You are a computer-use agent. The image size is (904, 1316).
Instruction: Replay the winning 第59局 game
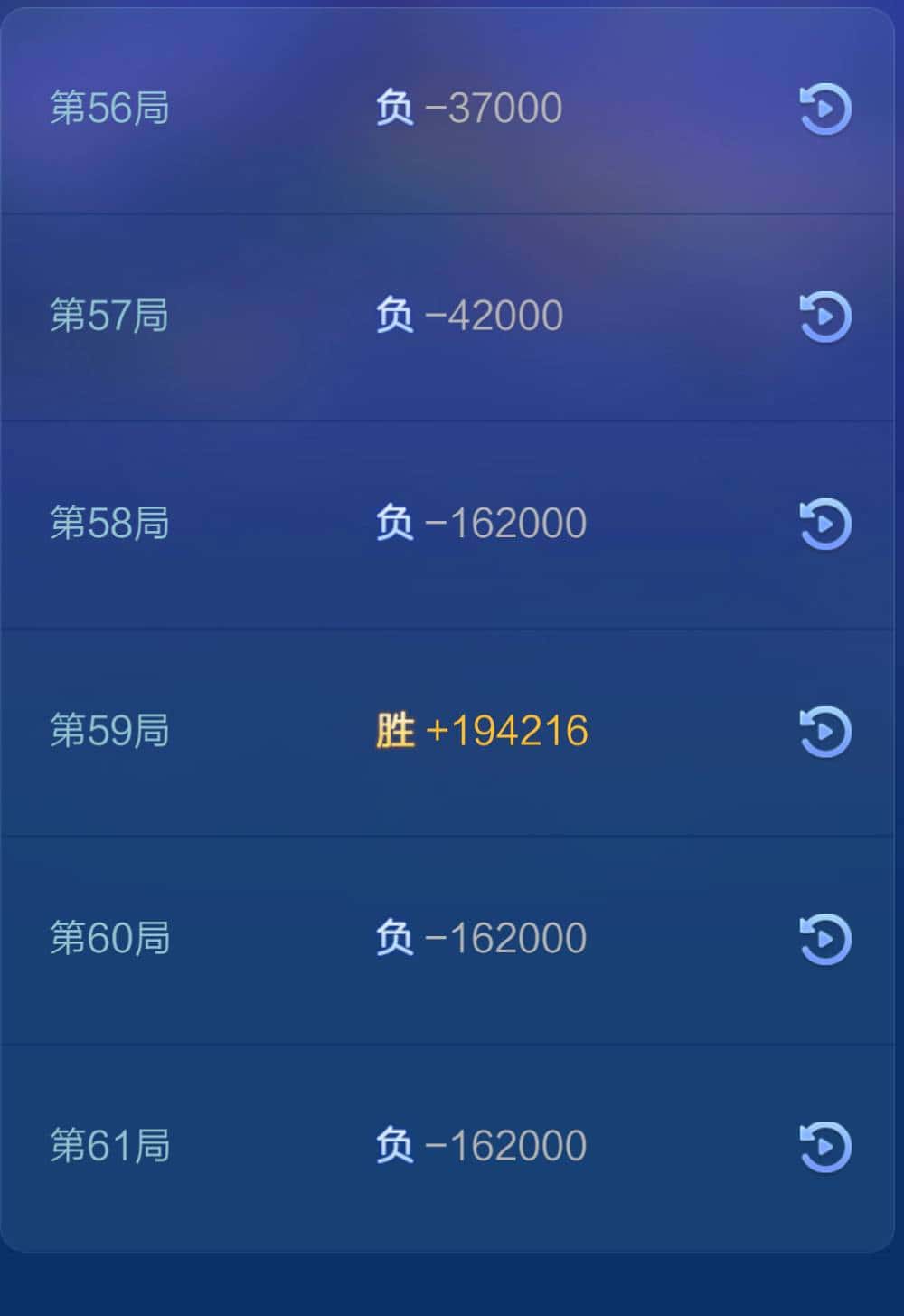click(x=825, y=732)
